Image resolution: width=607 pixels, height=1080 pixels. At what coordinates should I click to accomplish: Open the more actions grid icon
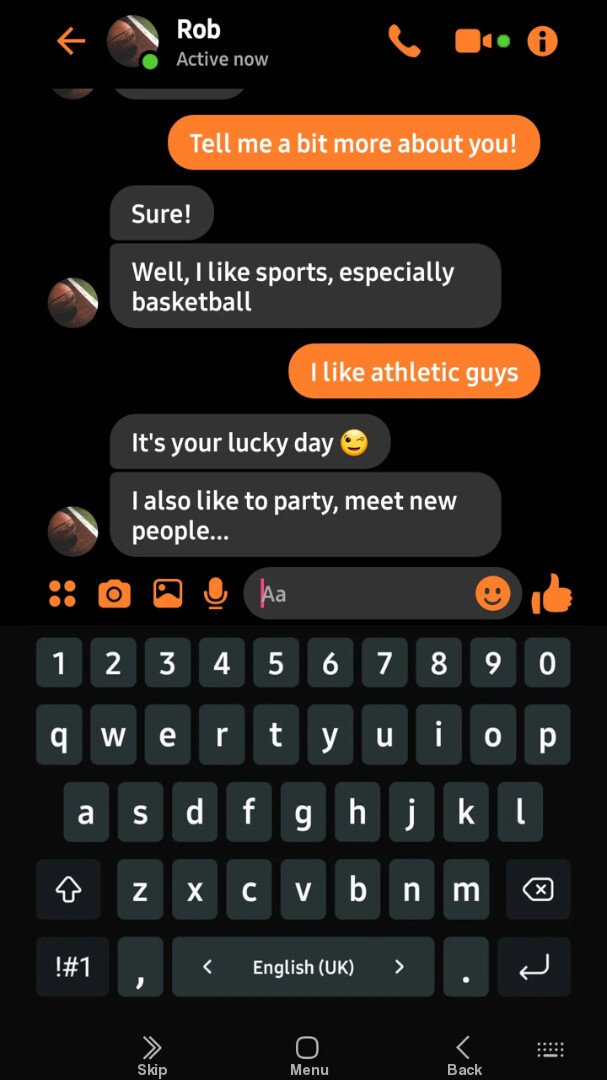pyautogui.click(x=62, y=594)
